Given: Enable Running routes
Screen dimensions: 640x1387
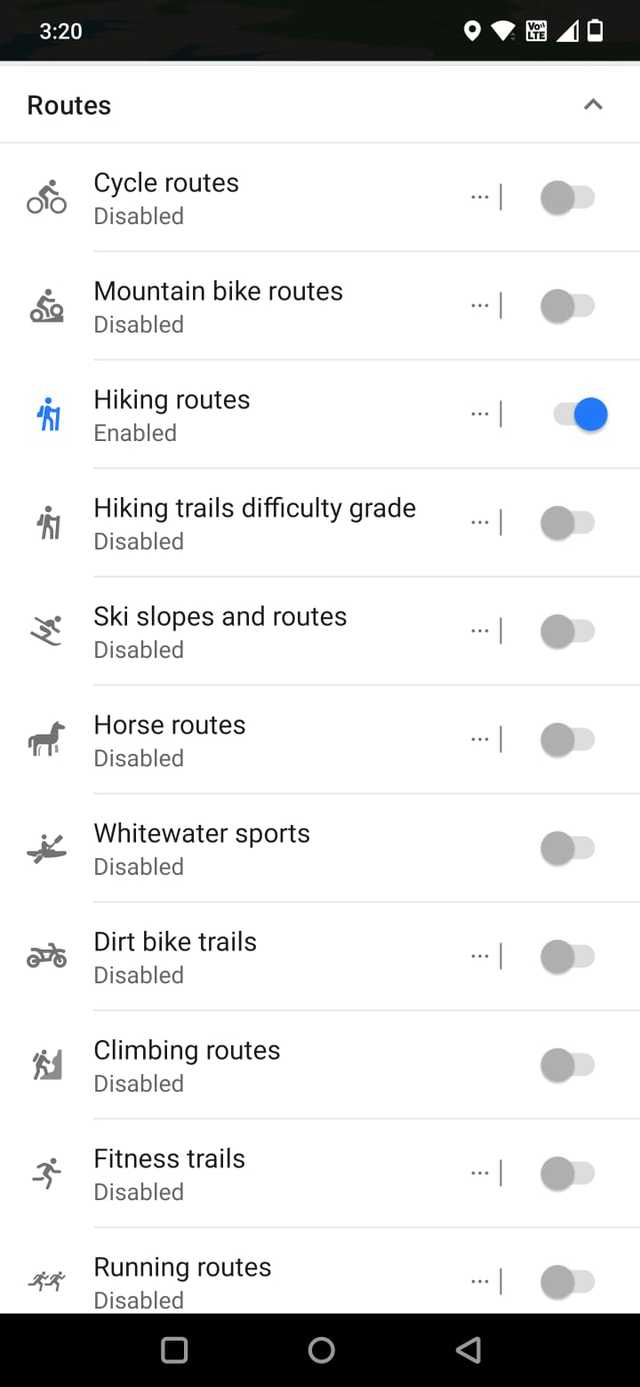Looking at the screenshot, I should point(567,1281).
